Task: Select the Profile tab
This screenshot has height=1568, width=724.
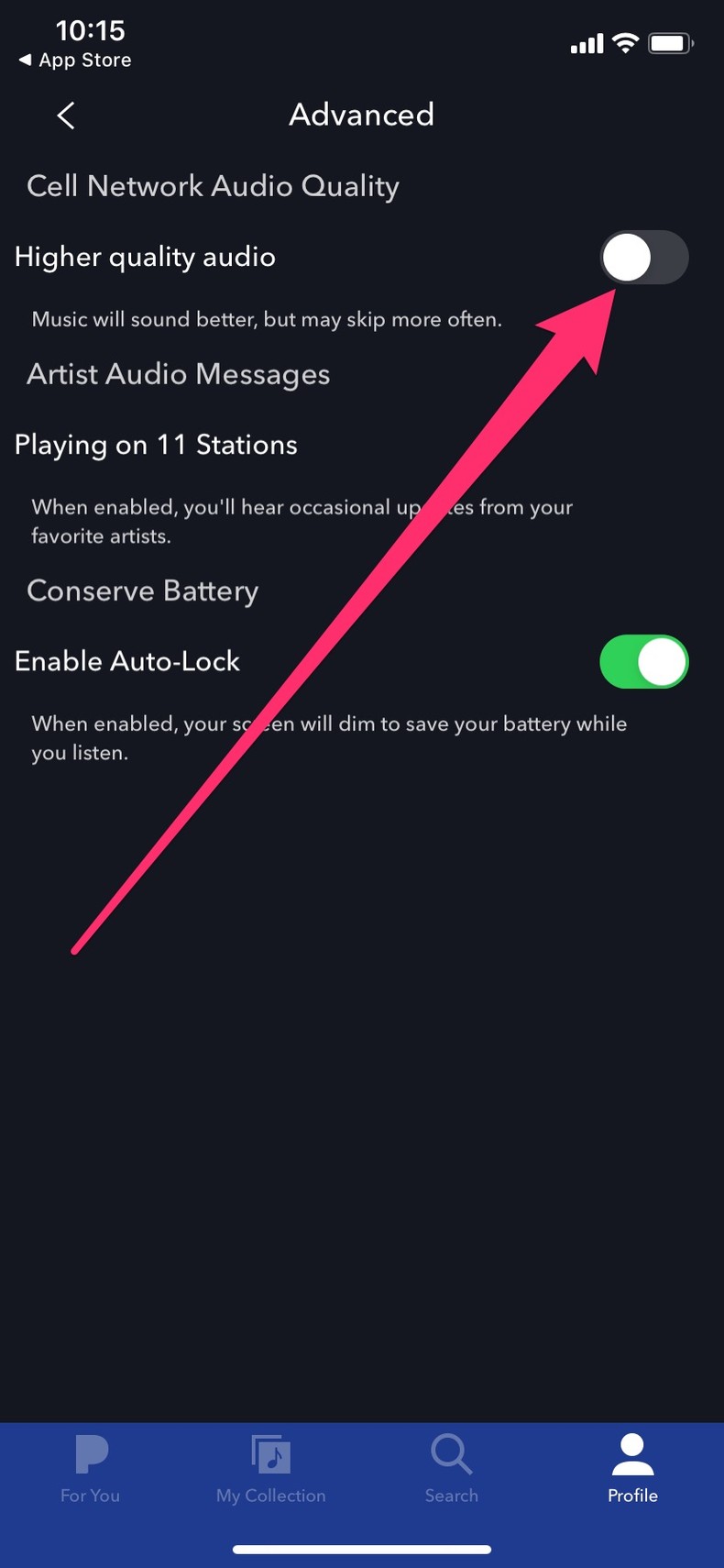Action: click(632, 1469)
